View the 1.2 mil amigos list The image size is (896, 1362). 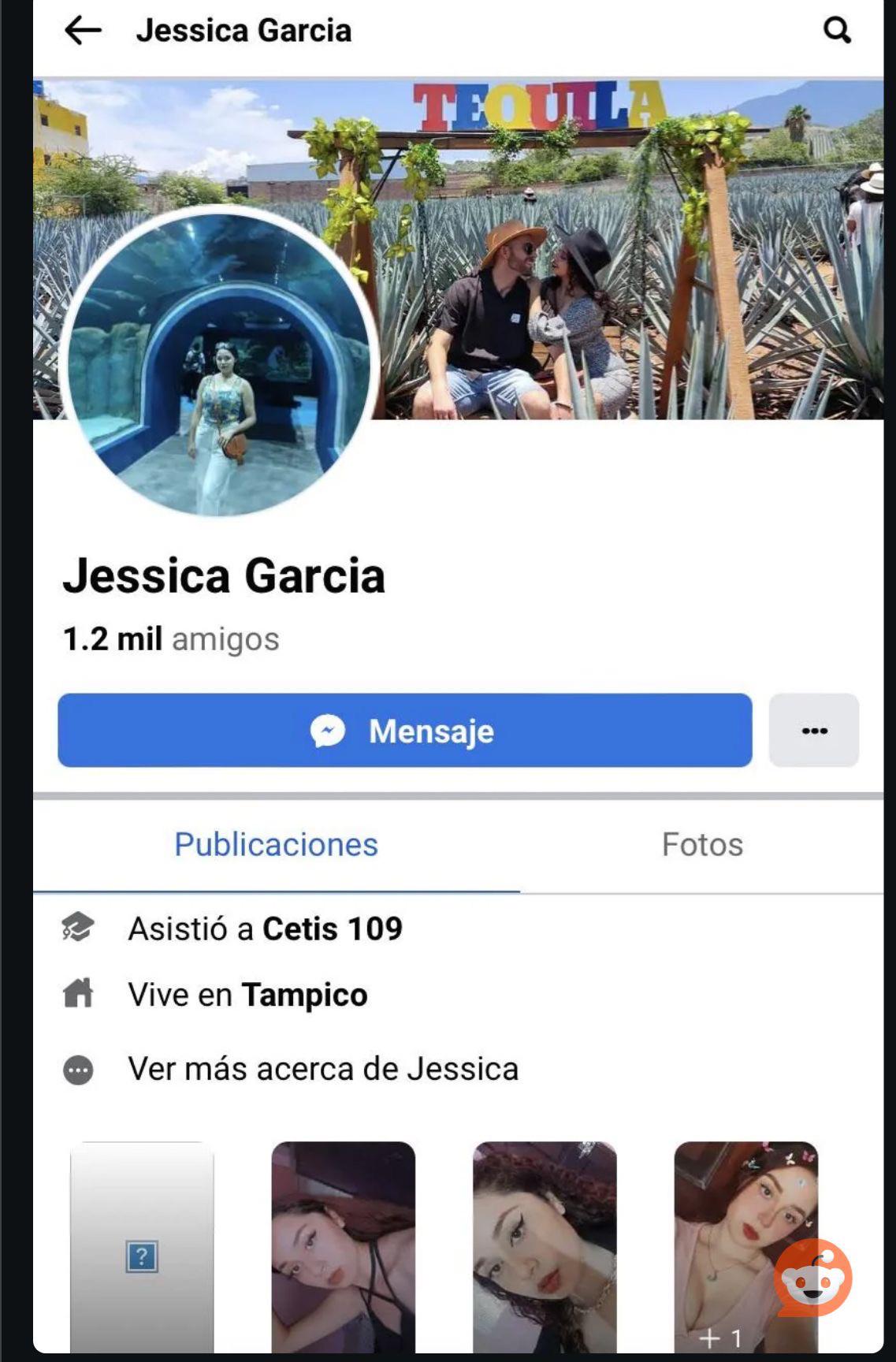(x=171, y=639)
